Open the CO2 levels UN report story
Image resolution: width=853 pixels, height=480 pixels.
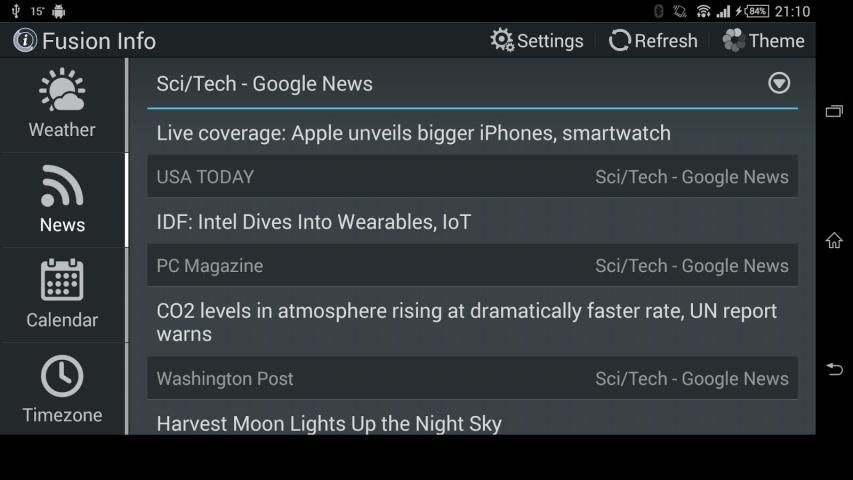point(467,322)
